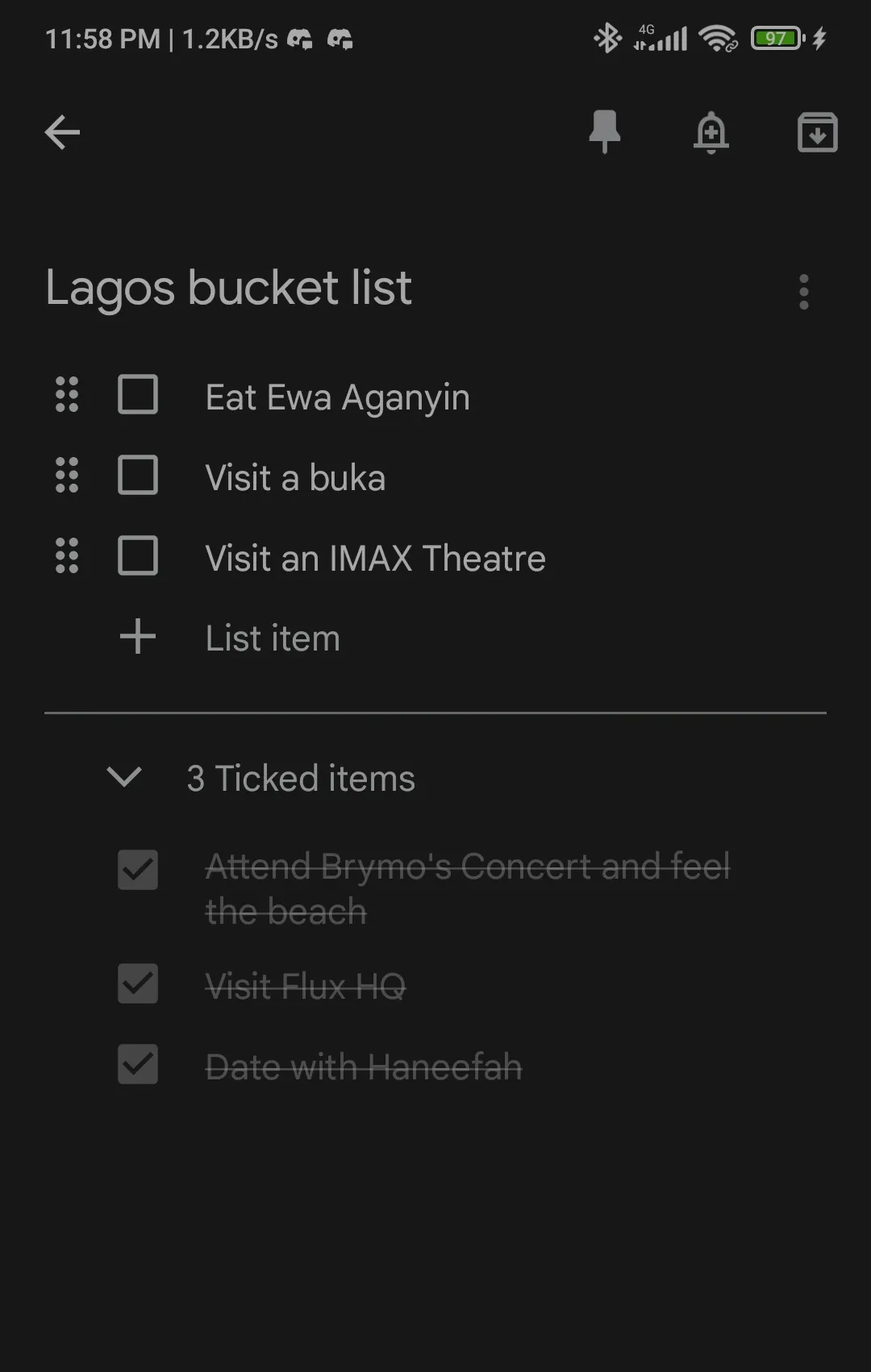The width and height of the screenshot is (871, 1372).
Task: Pin this note
Action: pos(605,131)
